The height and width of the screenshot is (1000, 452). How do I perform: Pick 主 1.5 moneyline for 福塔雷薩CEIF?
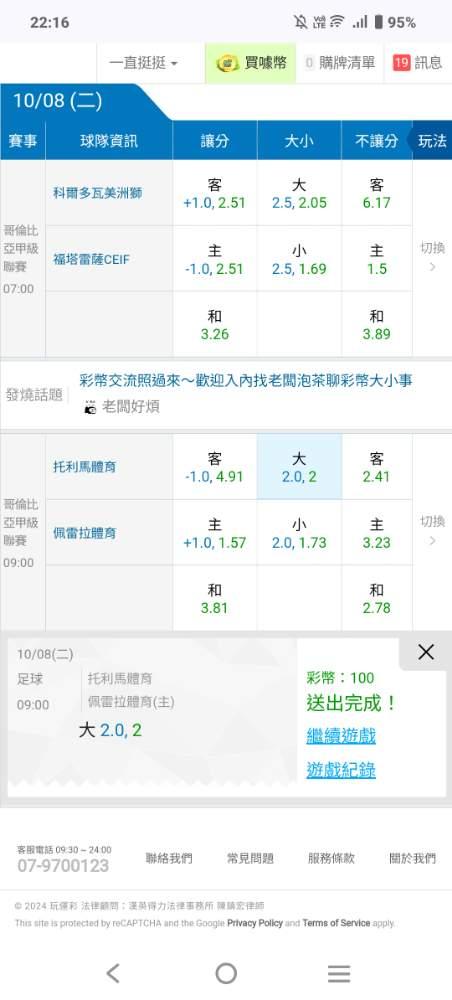click(377, 259)
